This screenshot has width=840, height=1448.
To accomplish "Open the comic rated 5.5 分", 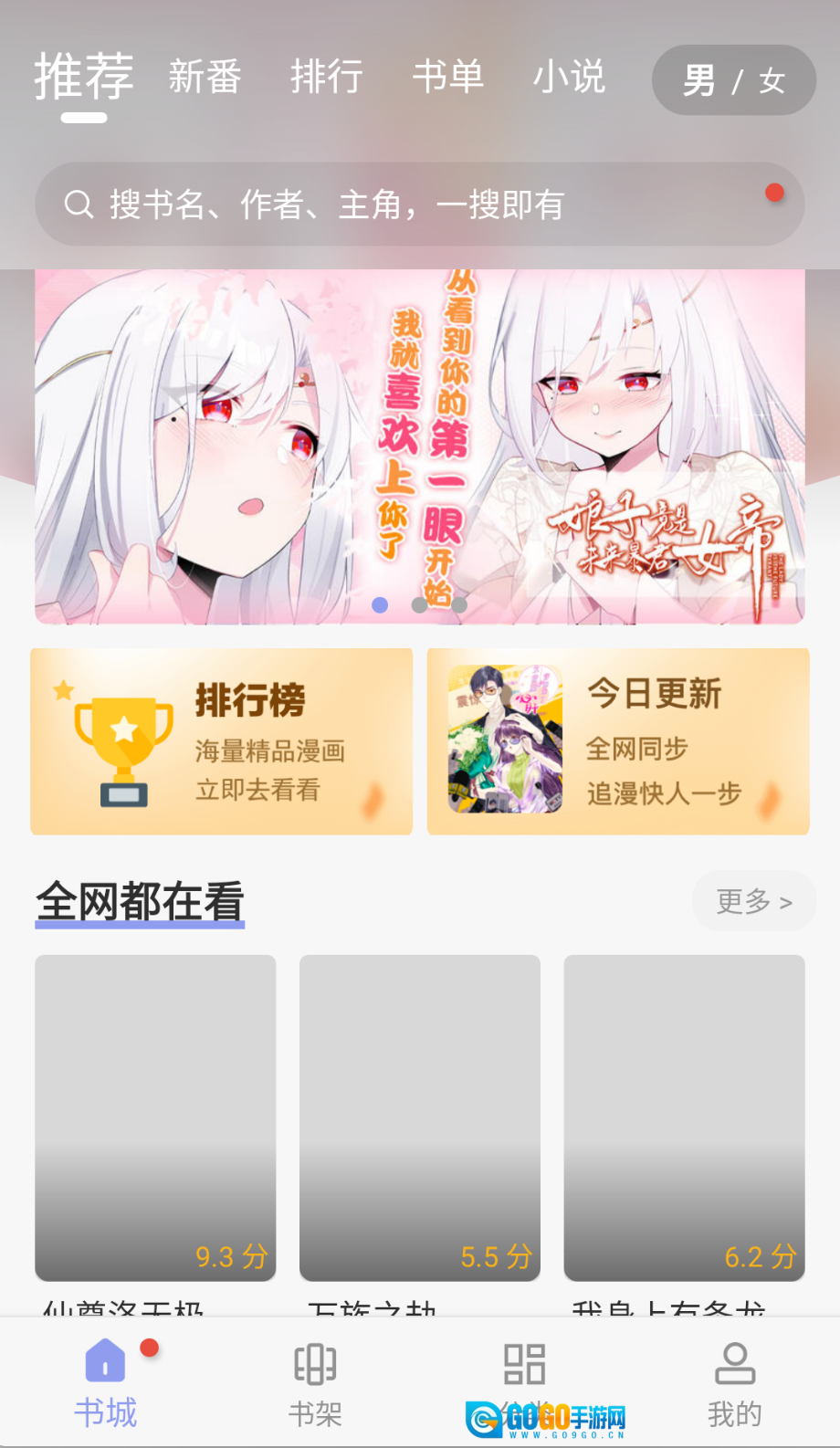I will 419,1117.
